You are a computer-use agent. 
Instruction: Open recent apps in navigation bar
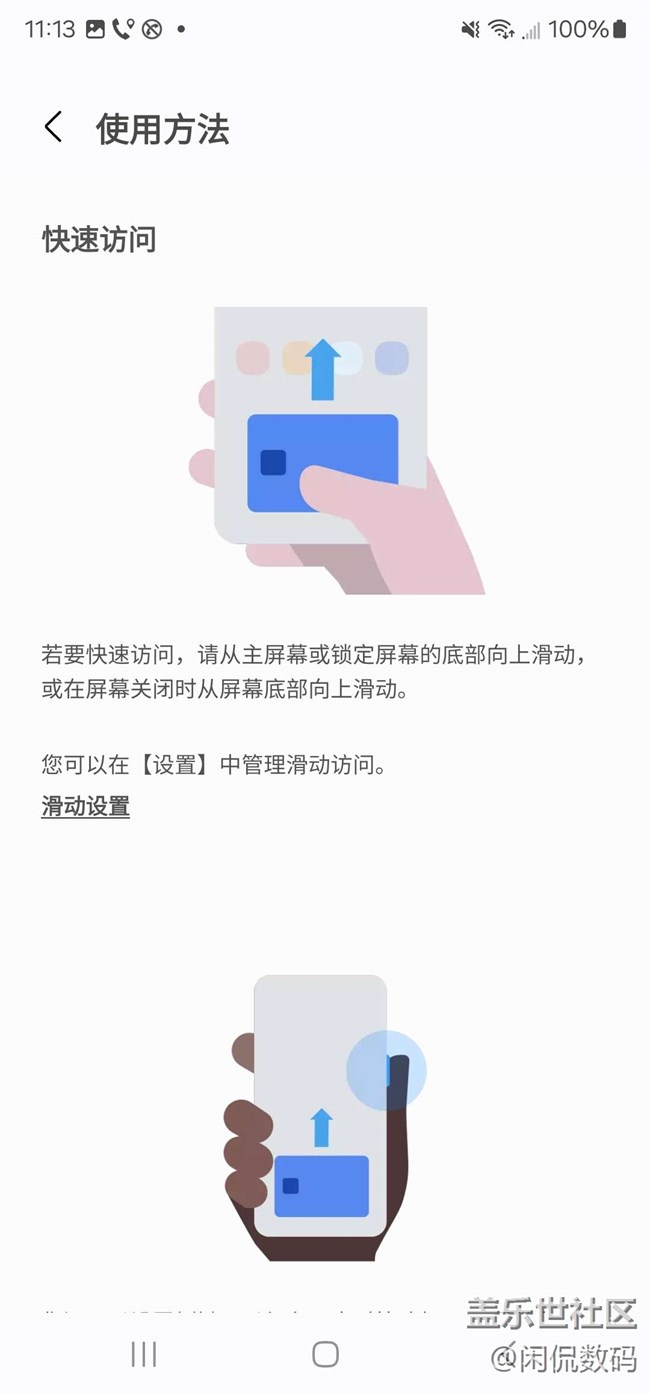144,1354
